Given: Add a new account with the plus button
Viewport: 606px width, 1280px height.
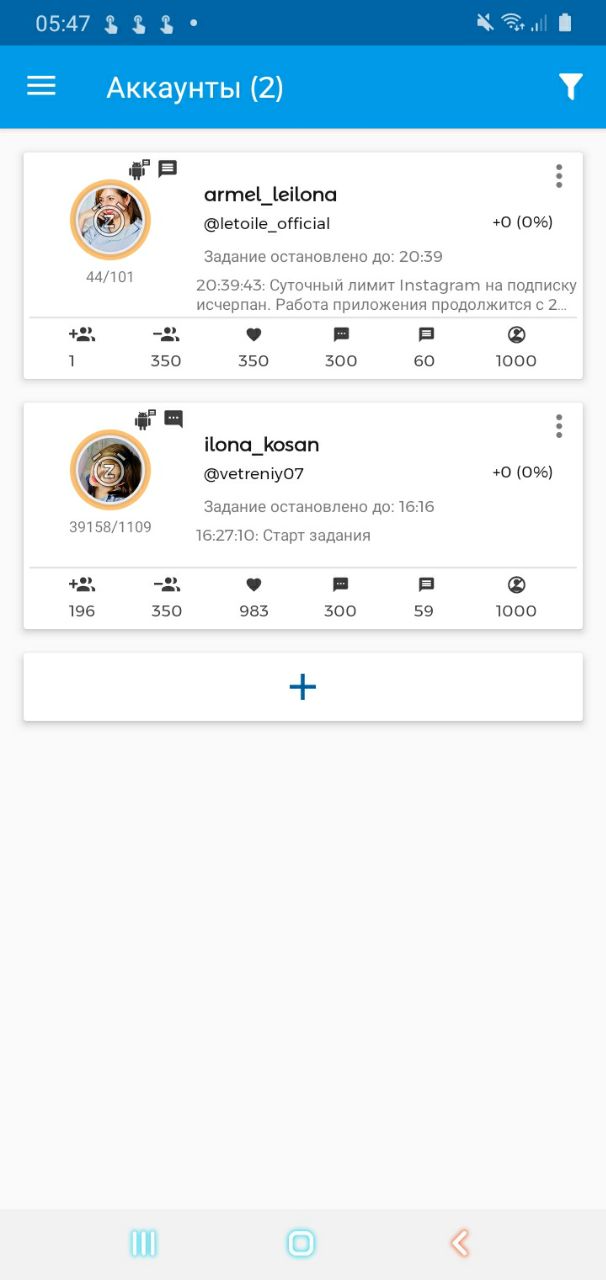Looking at the screenshot, I should coord(303,686).
